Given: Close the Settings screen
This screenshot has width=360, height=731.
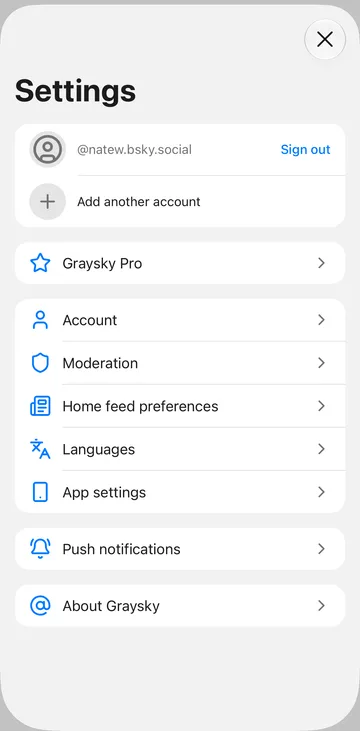Looking at the screenshot, I should point(325,40).
